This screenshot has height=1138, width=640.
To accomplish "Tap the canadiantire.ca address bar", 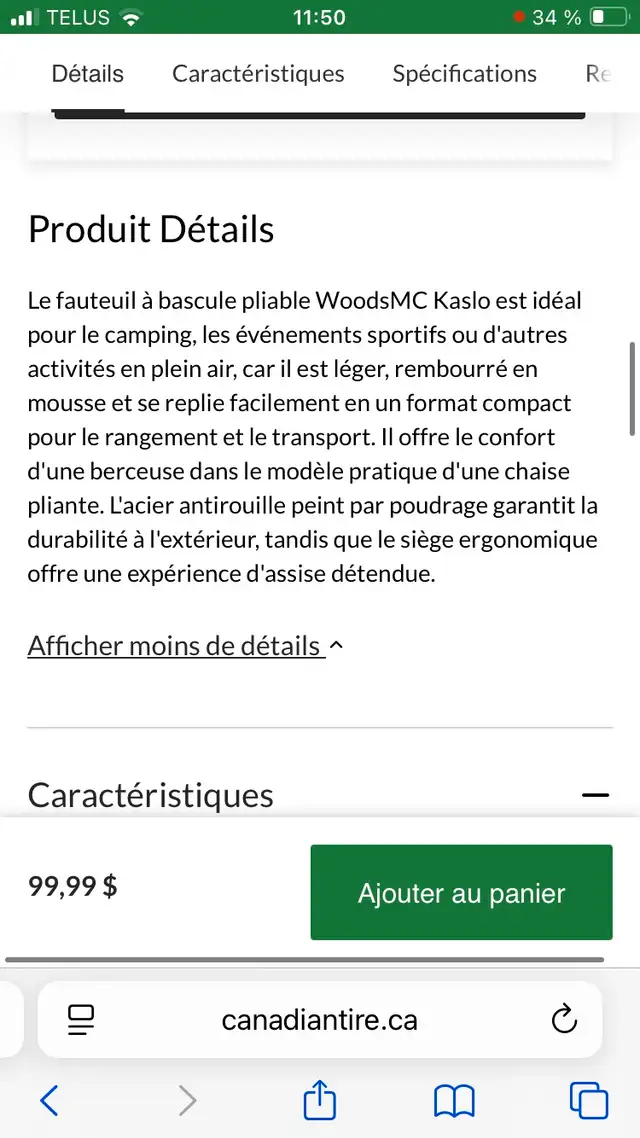I will coord(319,1020).
